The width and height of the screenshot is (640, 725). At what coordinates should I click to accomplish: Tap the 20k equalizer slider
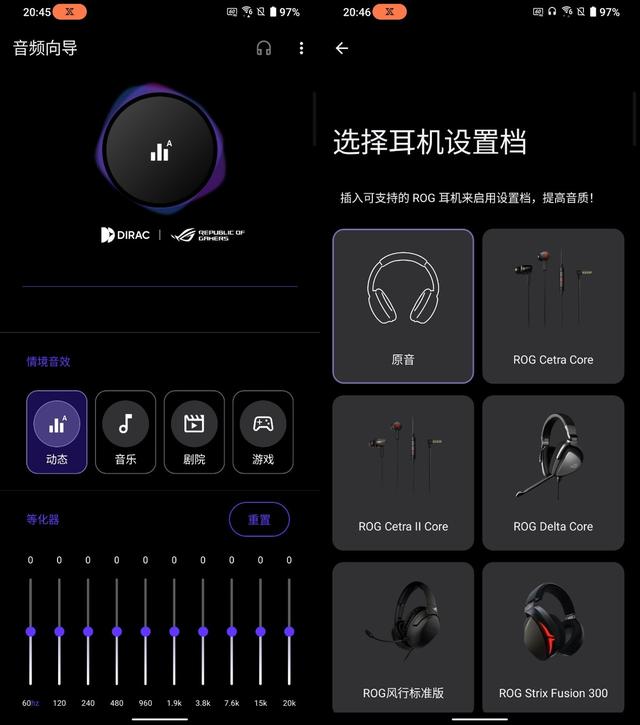(289, 631)
